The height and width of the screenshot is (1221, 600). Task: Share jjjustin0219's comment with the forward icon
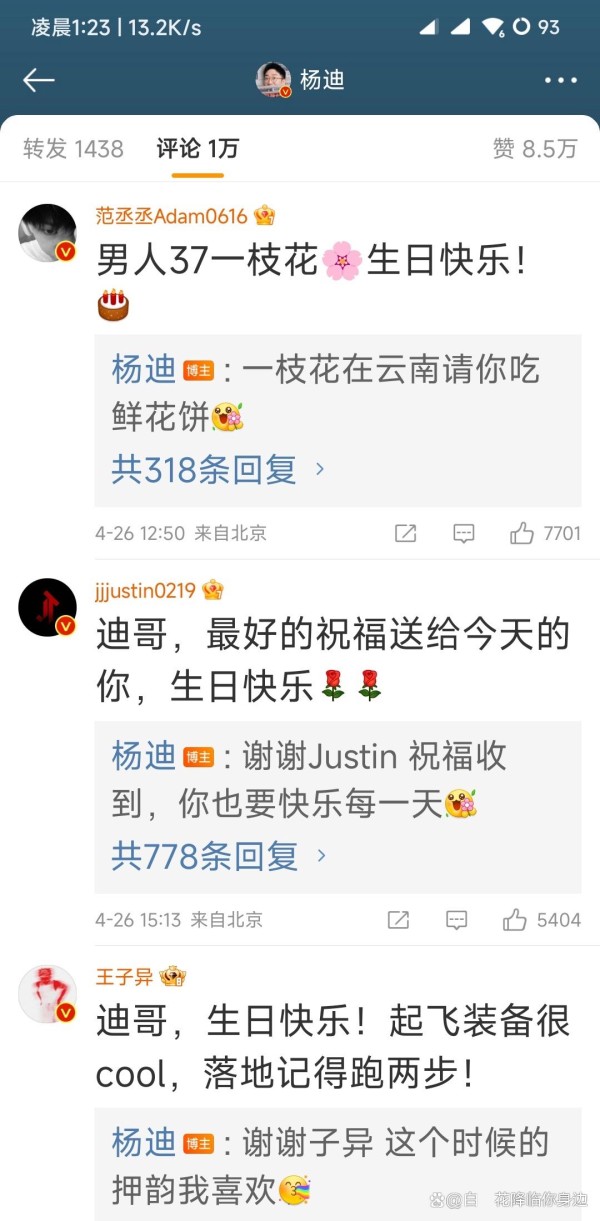[x=398, y=920]
